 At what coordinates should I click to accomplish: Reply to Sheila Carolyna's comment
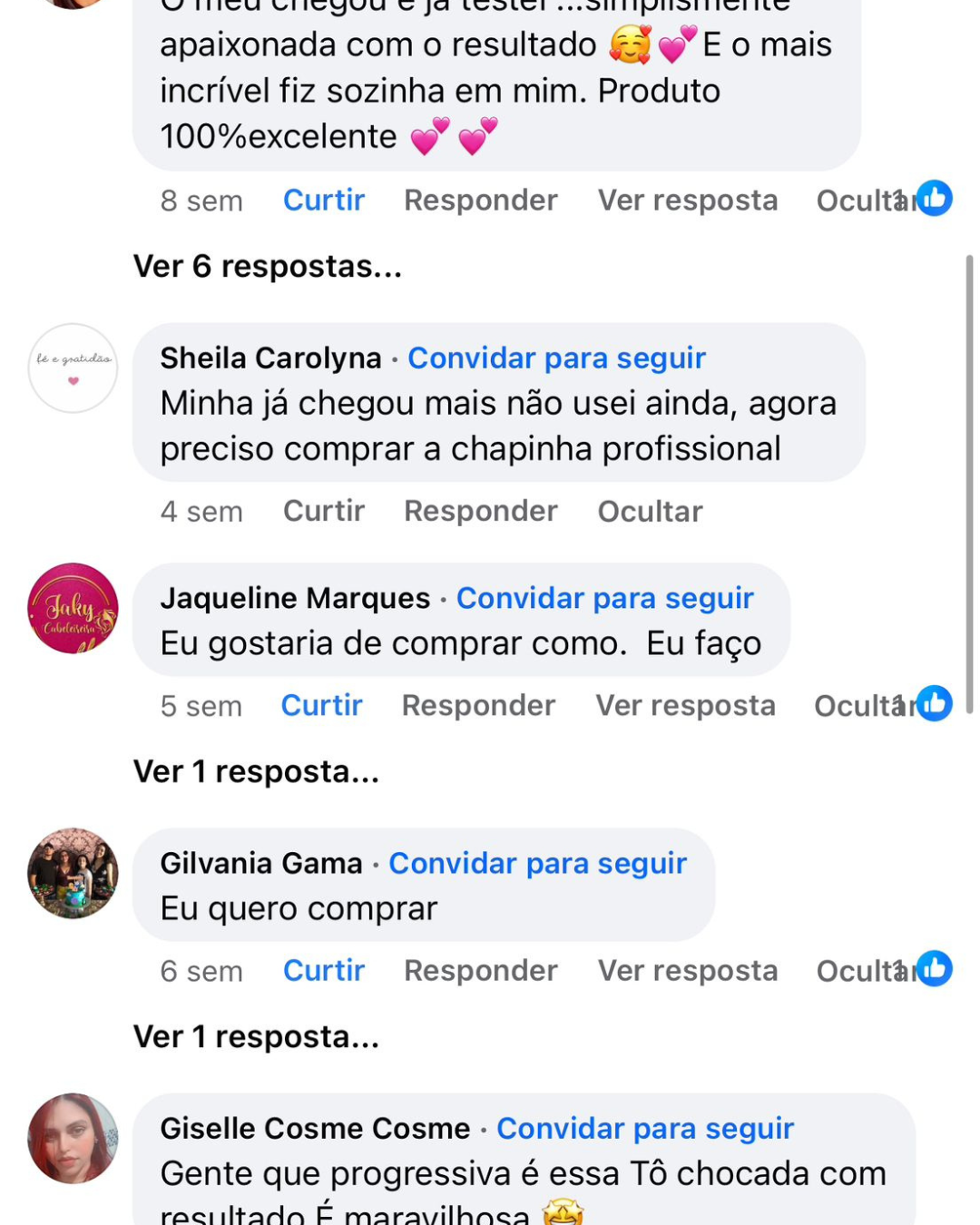coord(480,511)
